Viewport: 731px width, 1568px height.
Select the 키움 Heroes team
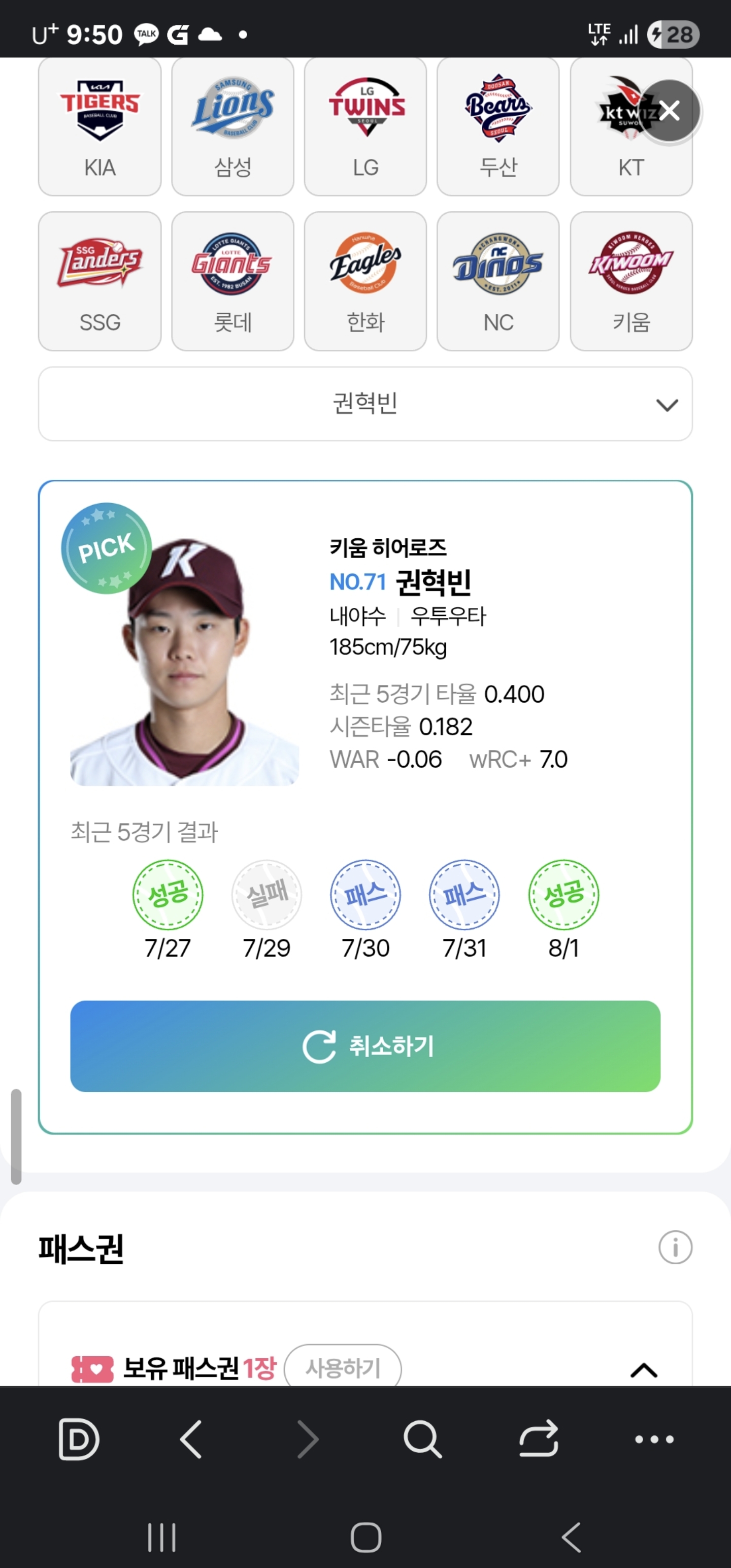click(631, 281)
